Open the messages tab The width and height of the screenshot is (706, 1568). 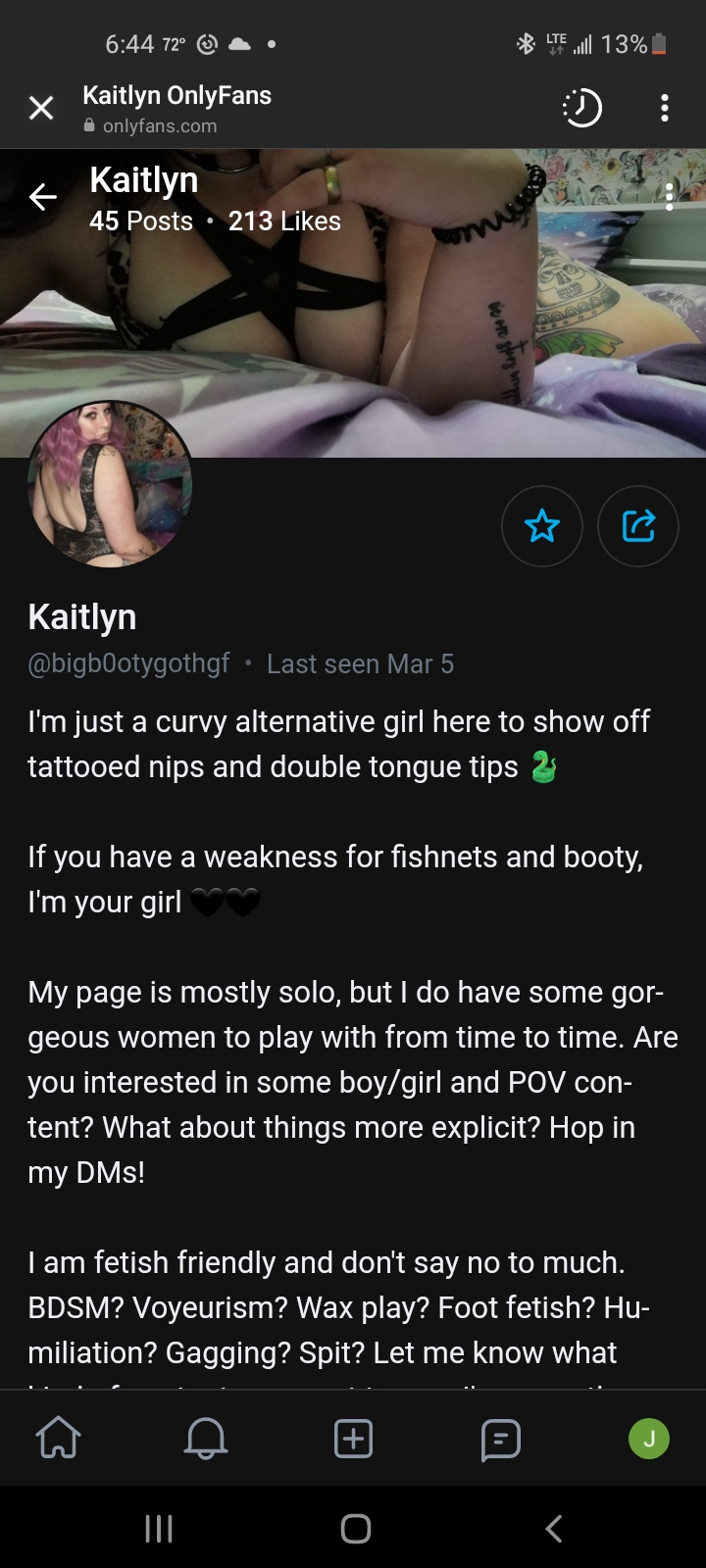500,1439
